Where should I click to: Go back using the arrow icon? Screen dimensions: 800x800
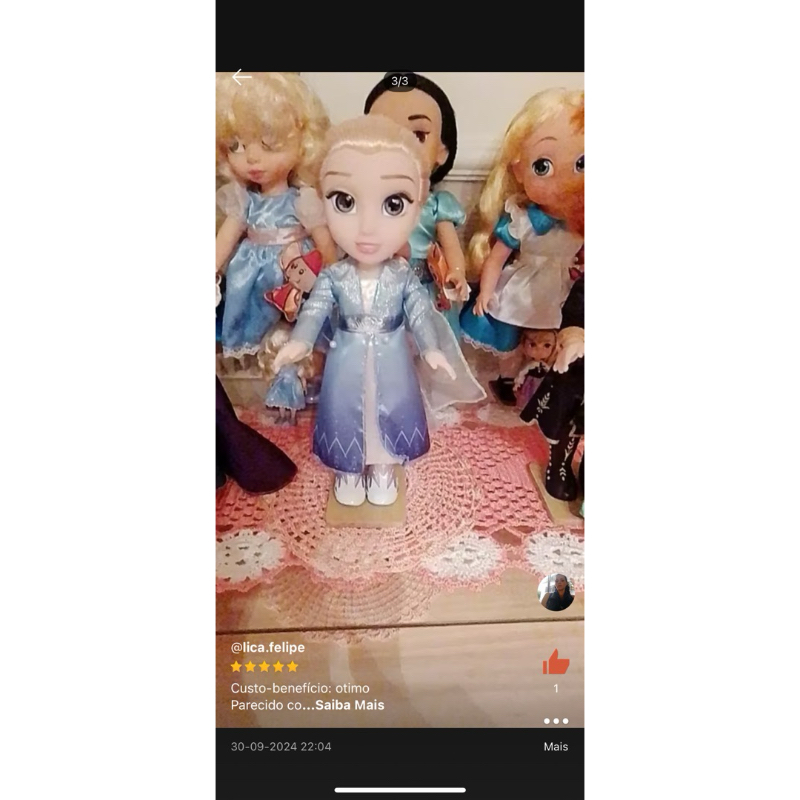click(x=242, y=78)
